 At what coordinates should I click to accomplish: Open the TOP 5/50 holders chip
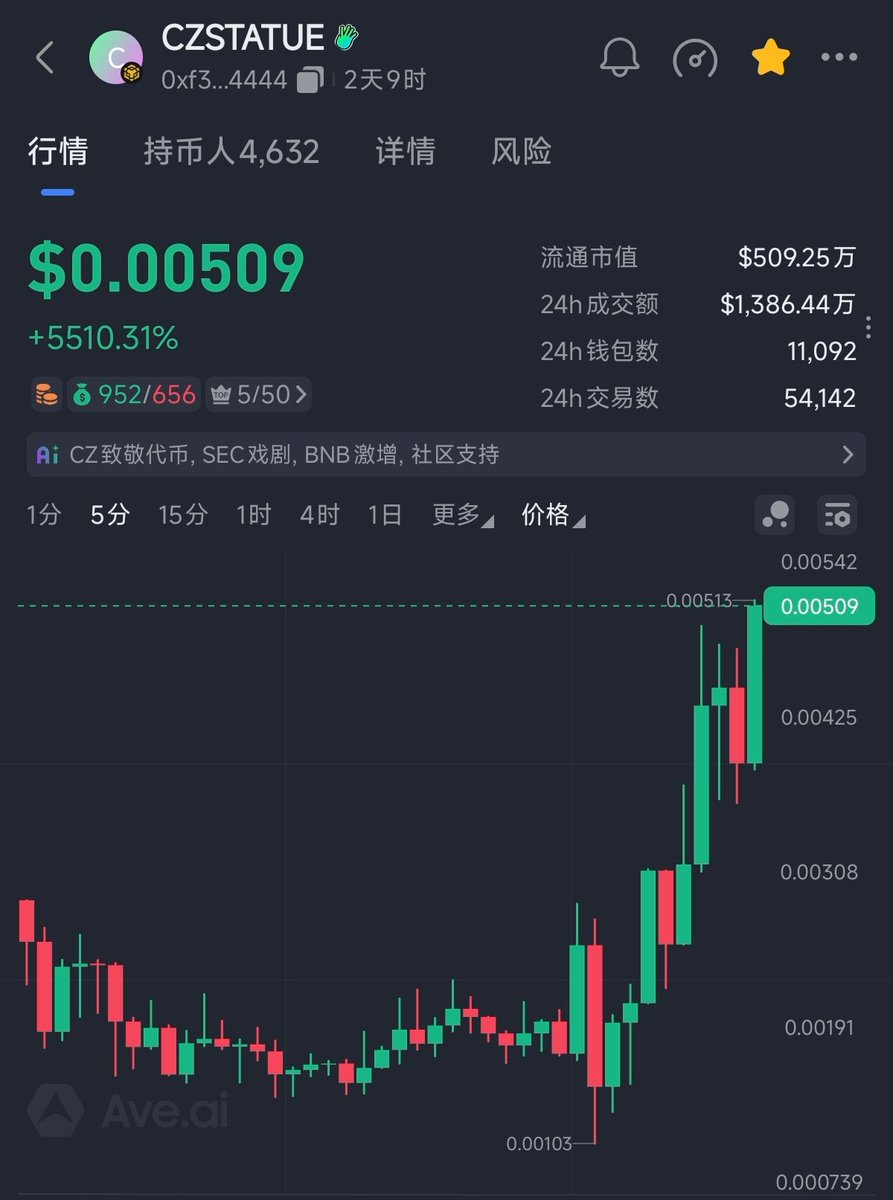pos(258,395)
